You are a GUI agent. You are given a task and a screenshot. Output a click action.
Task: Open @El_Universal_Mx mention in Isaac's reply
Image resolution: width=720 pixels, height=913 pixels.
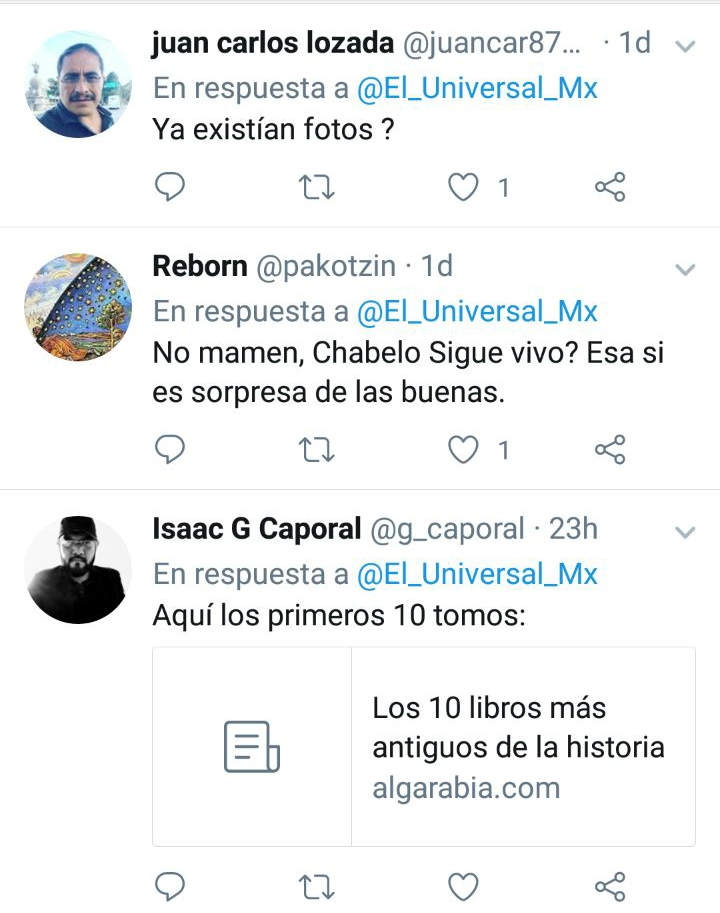point(477,574)
